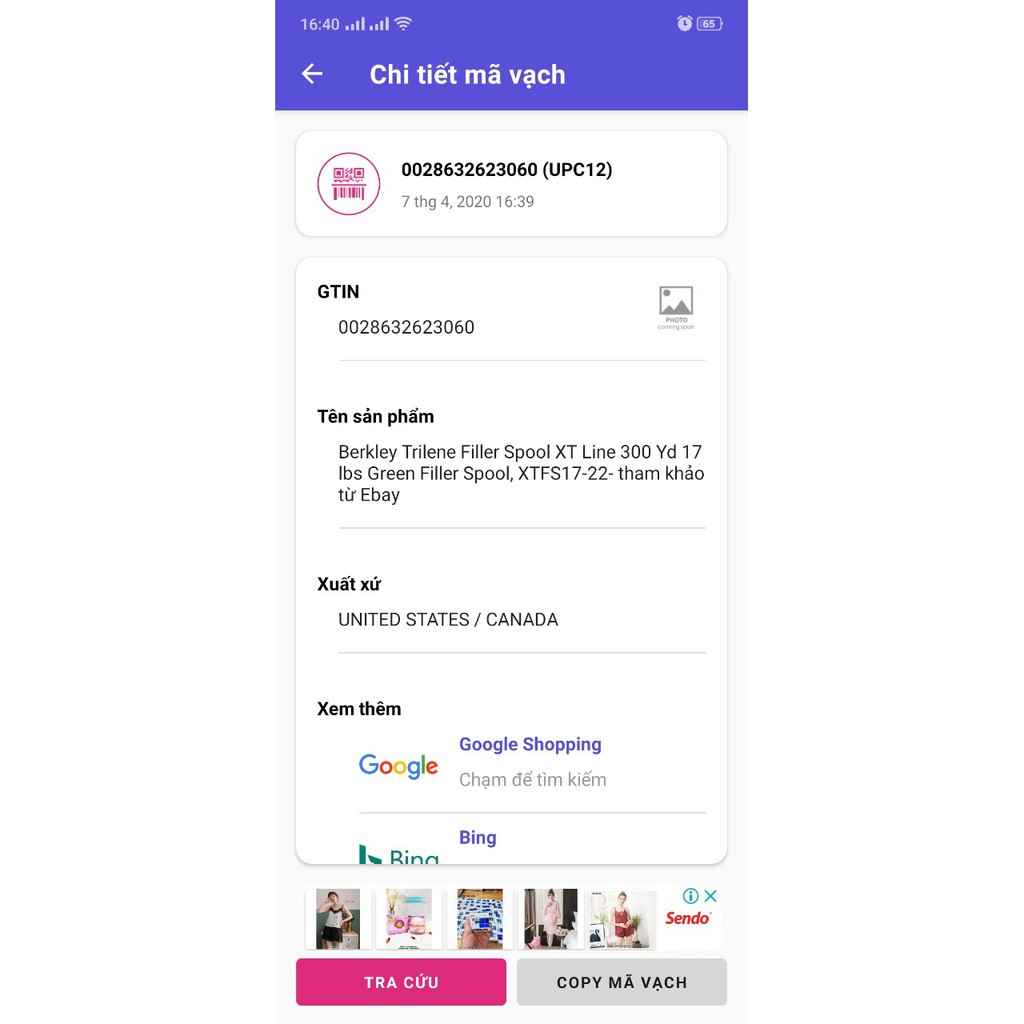Close the Sendo ad banner

click(710, 896)
